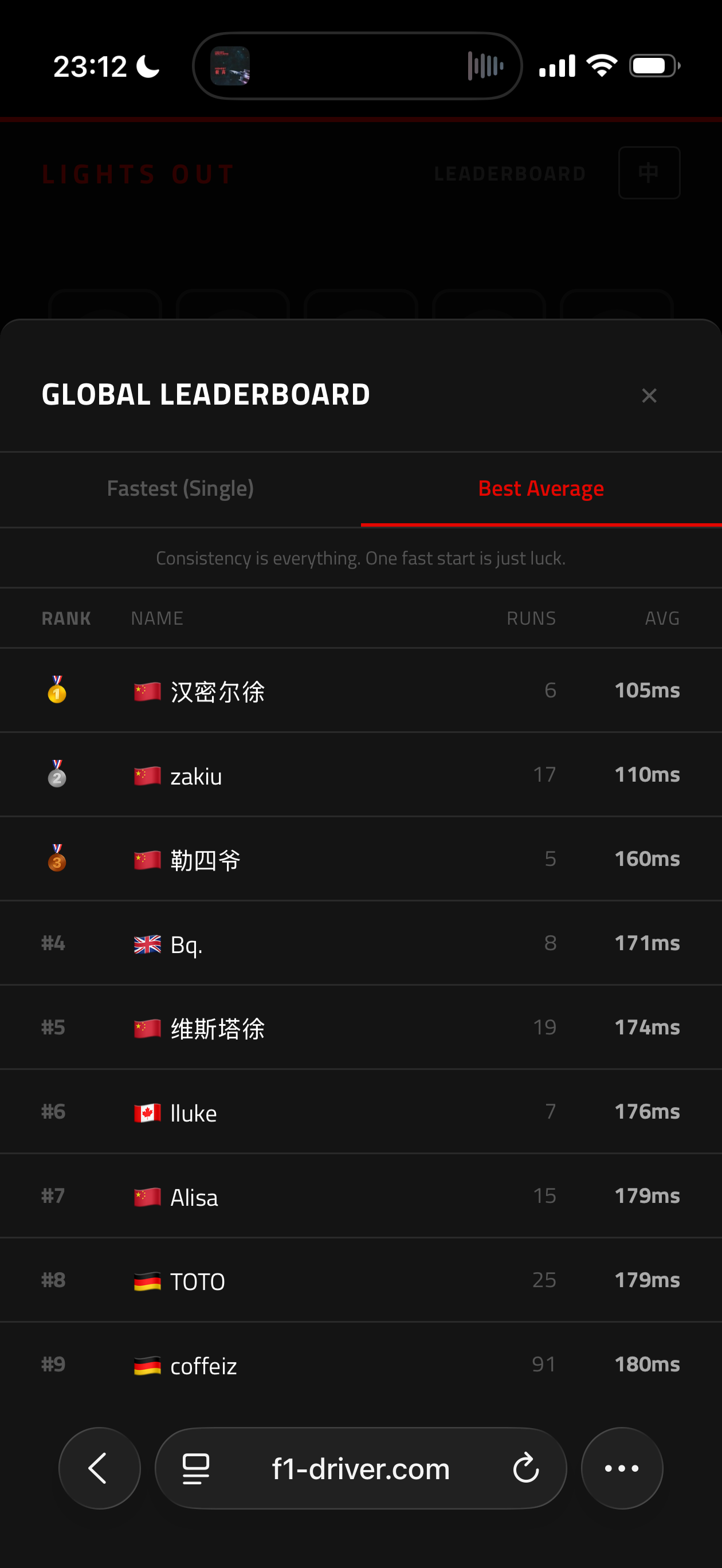Open the browser's more options menu
722x1568 pixels.
(622, 1468)
